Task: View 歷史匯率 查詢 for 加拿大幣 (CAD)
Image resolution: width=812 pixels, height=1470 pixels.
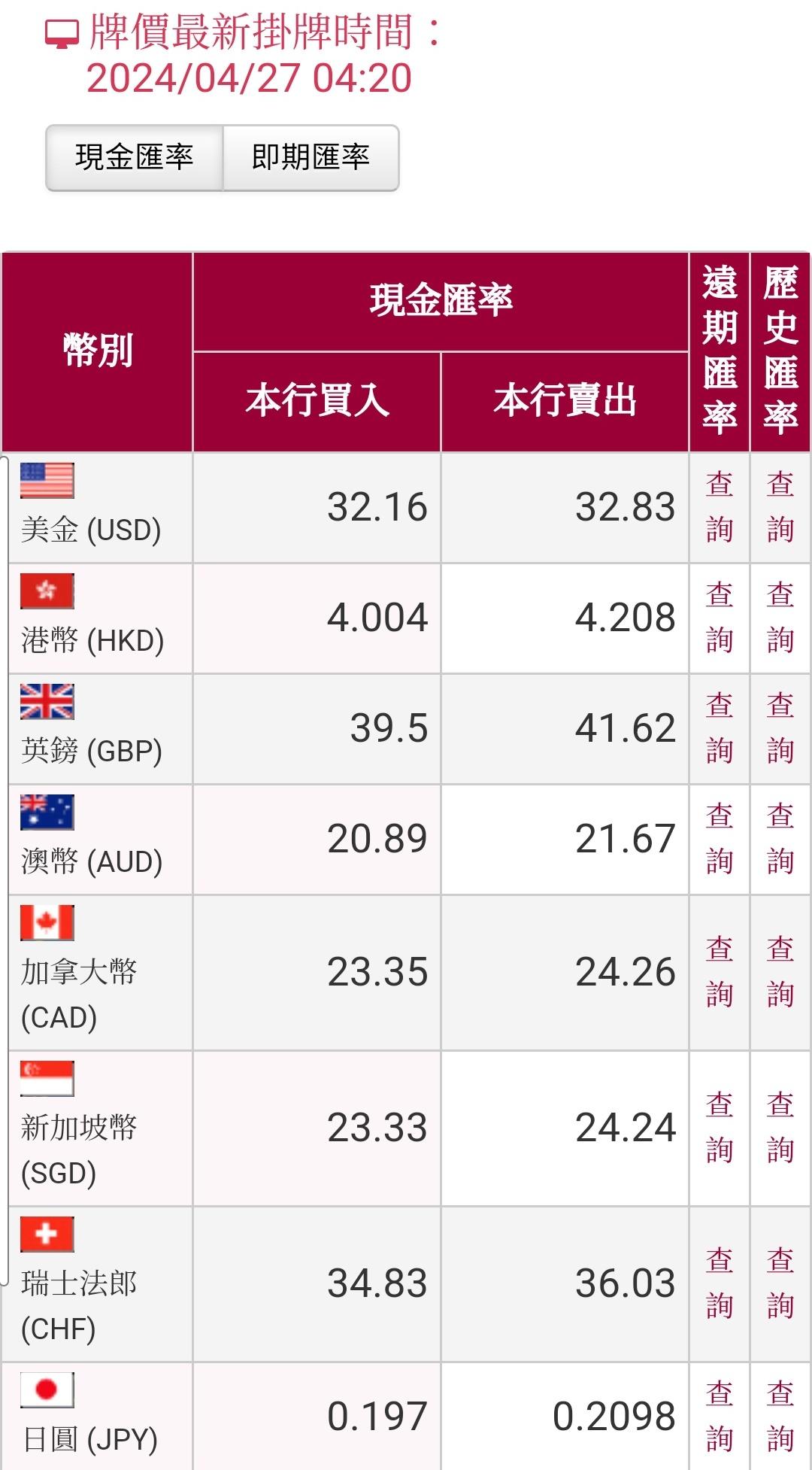Action: 780,972
